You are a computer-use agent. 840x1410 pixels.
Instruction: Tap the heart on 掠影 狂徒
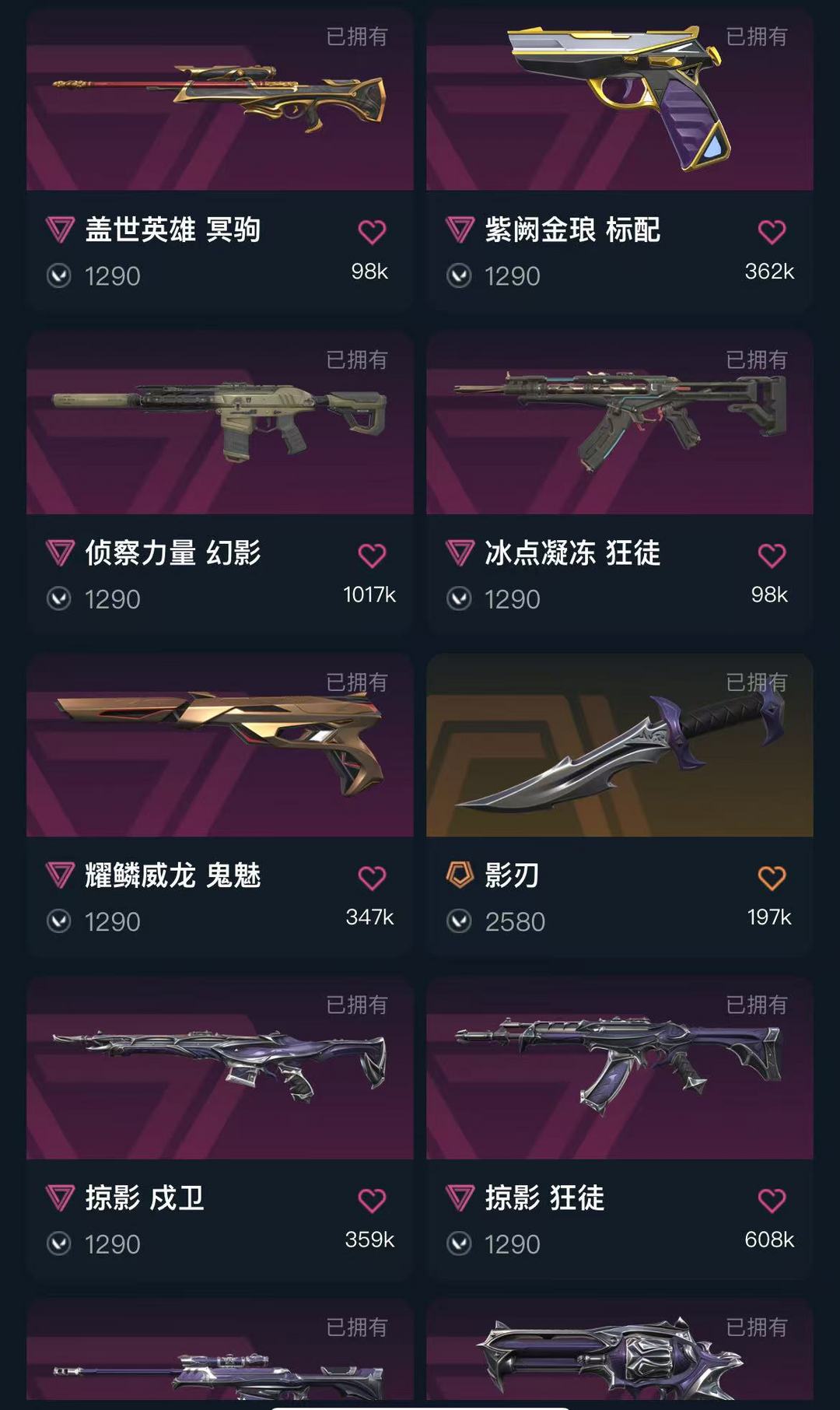click(x=772, y=1200)
